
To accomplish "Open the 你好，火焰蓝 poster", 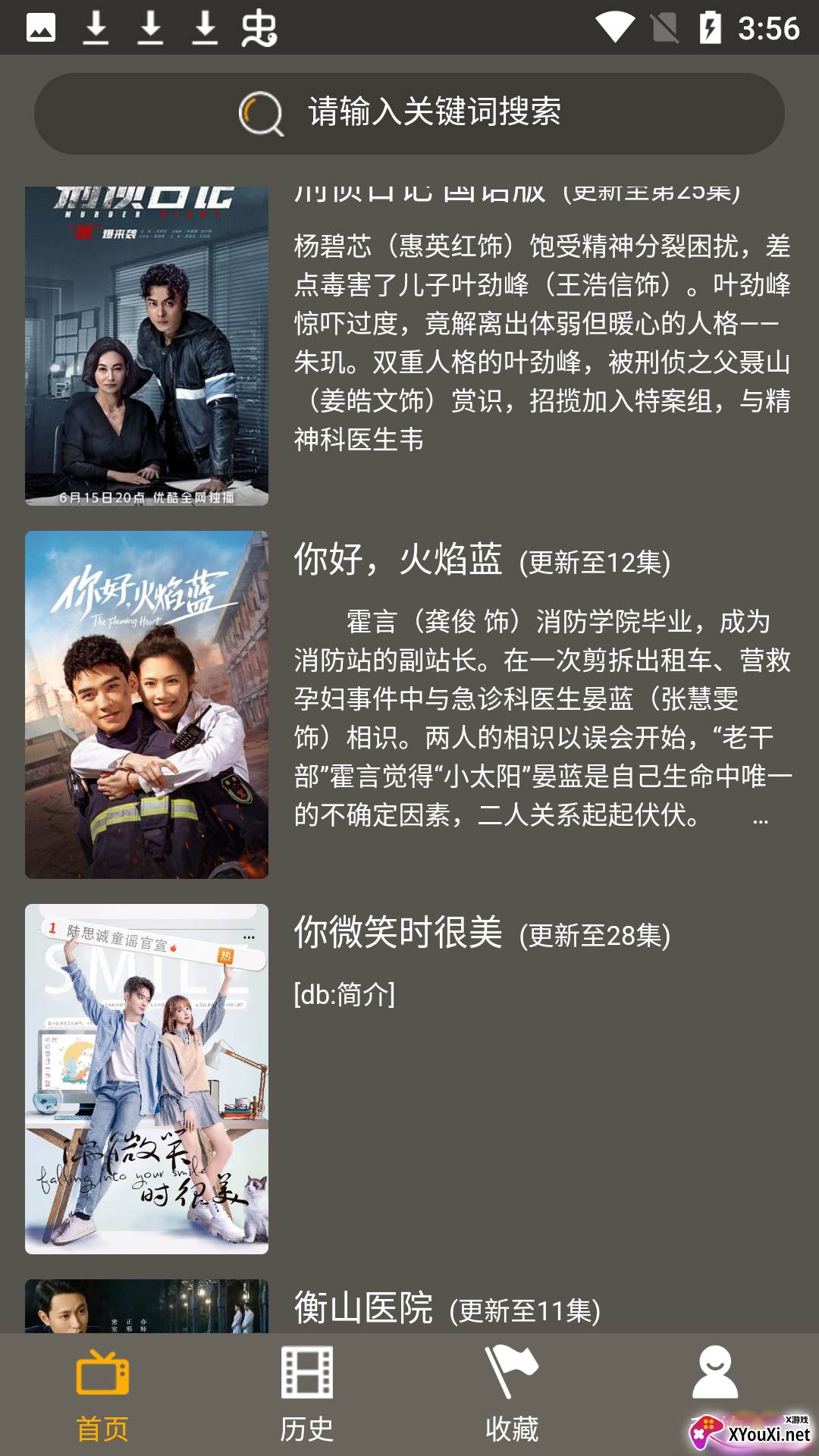I will point(146,704).
